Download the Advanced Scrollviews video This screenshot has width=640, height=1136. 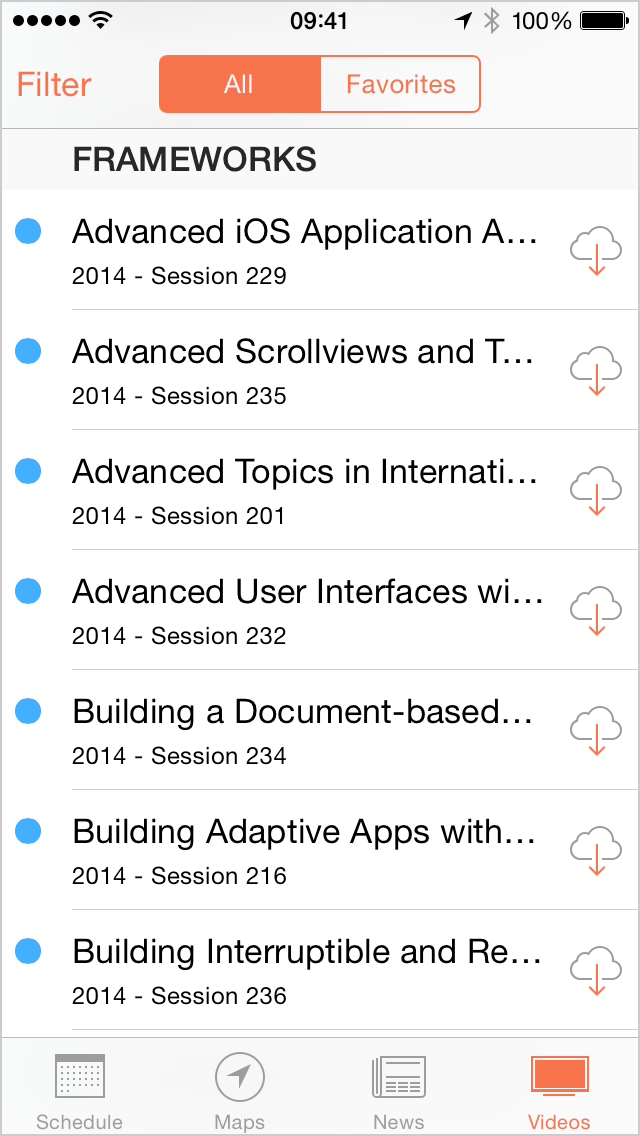click(x=595, y=370)
